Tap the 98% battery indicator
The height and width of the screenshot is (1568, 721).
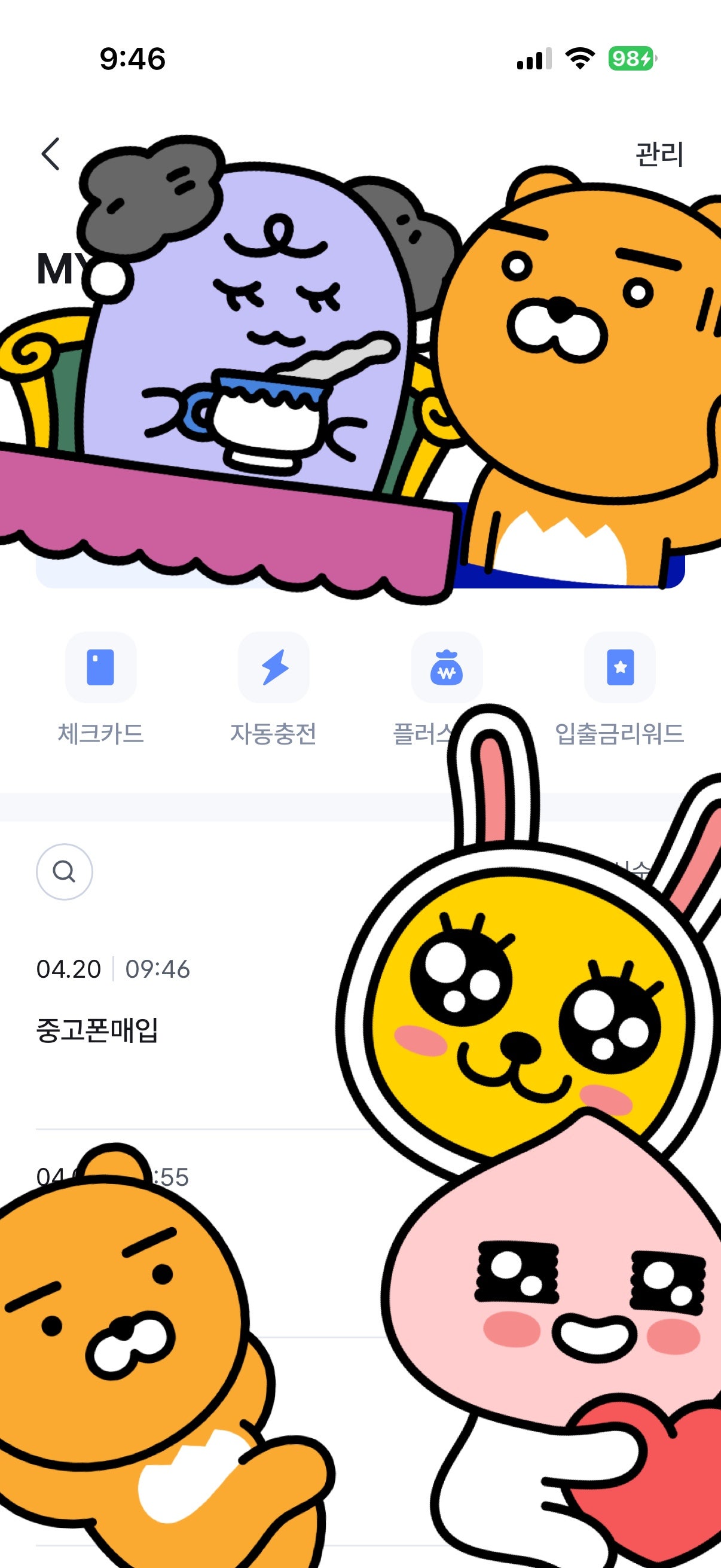coord(628,59)
